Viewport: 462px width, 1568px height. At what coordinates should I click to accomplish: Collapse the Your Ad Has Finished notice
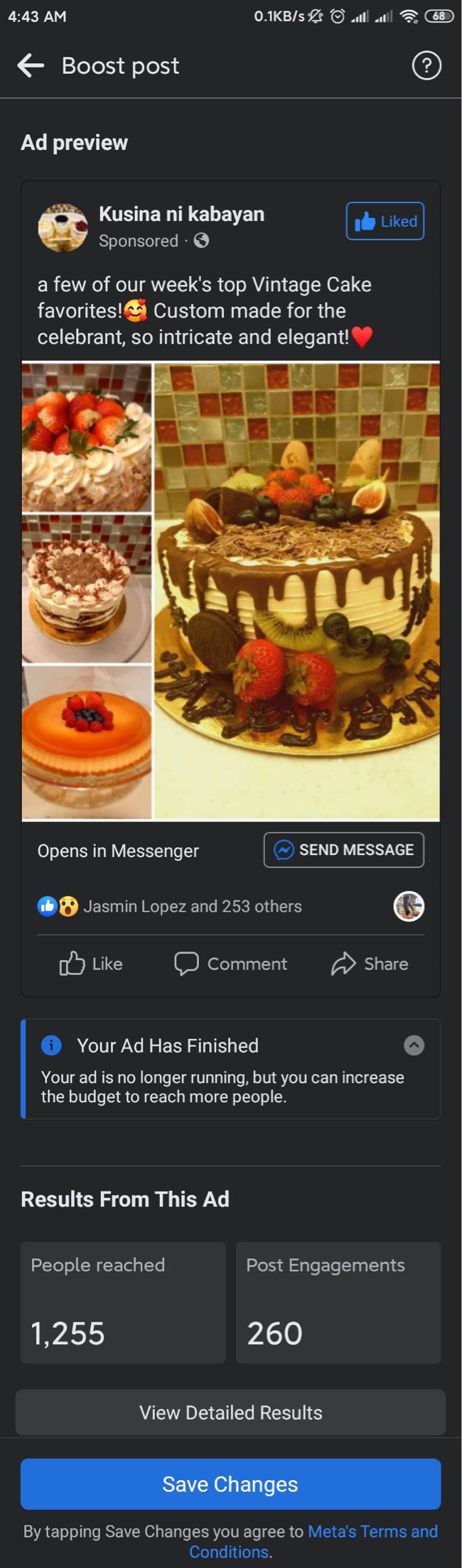coord(414,1045)
